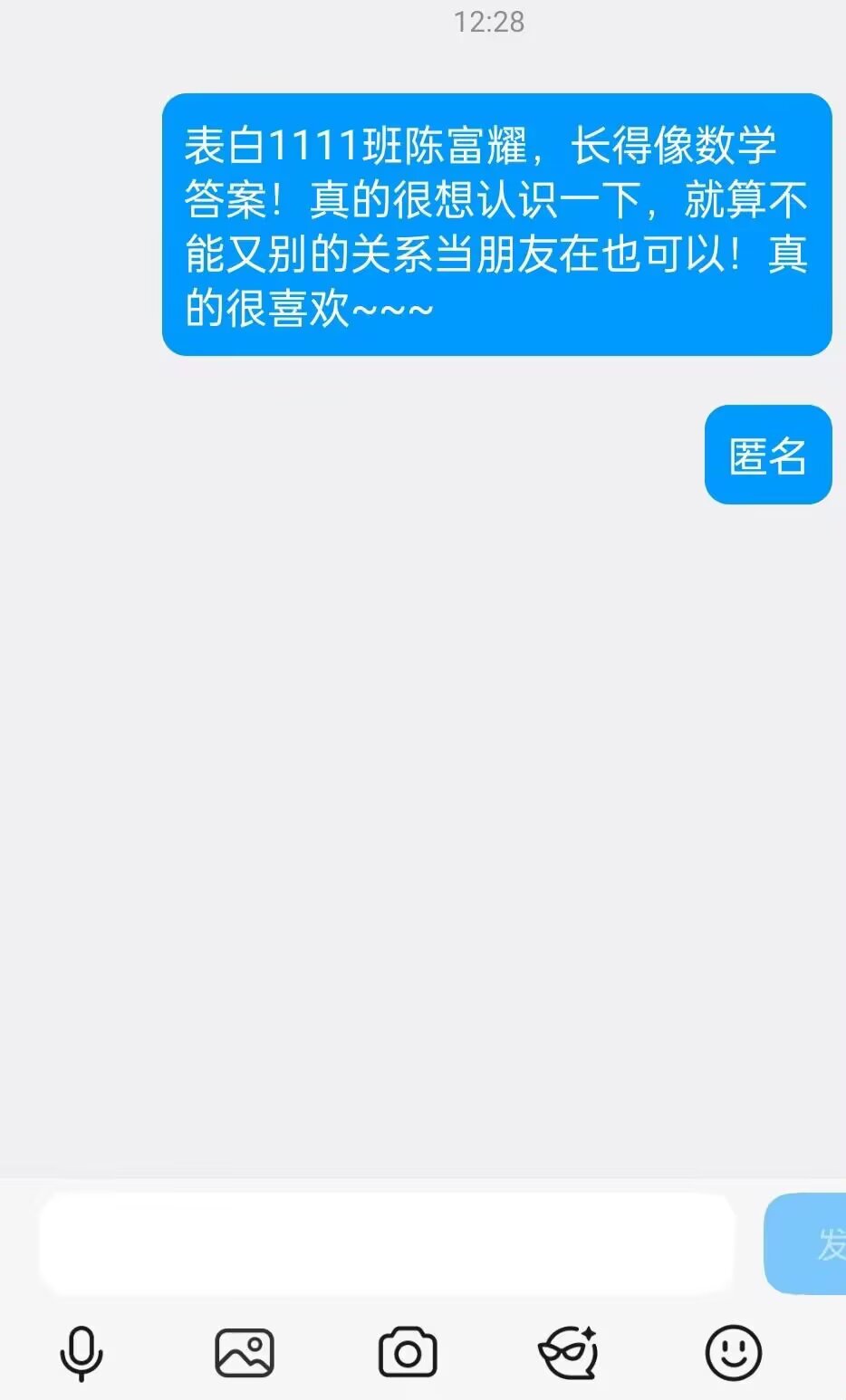Open the masked sticker effects icon
Screen dimensions: 846x1400
tap(569, 1353)
